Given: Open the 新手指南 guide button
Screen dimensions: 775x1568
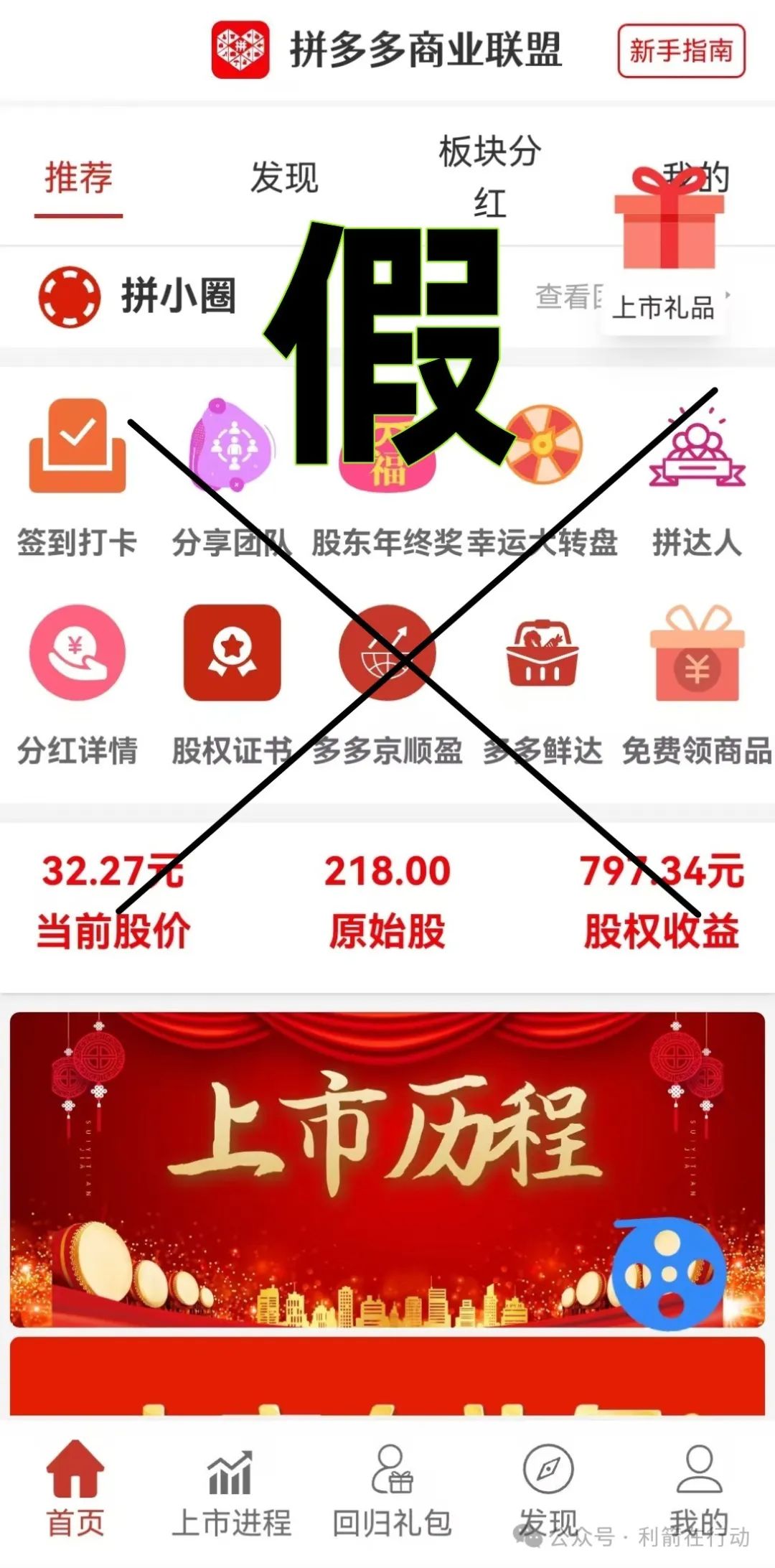Looking at the screenshot, I should [x=680, y=52].
